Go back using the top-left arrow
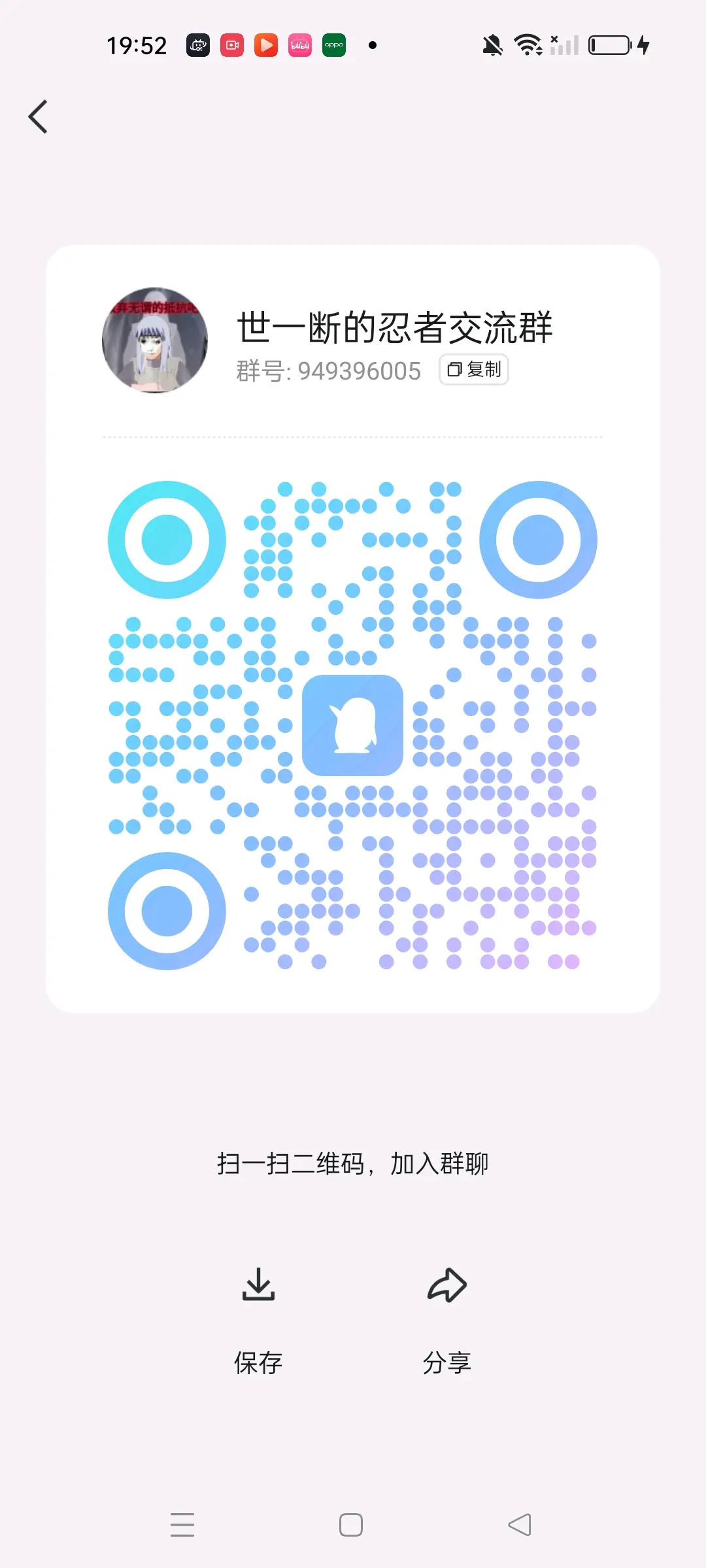The image size is (706, 1568). [x=38, y=117]
